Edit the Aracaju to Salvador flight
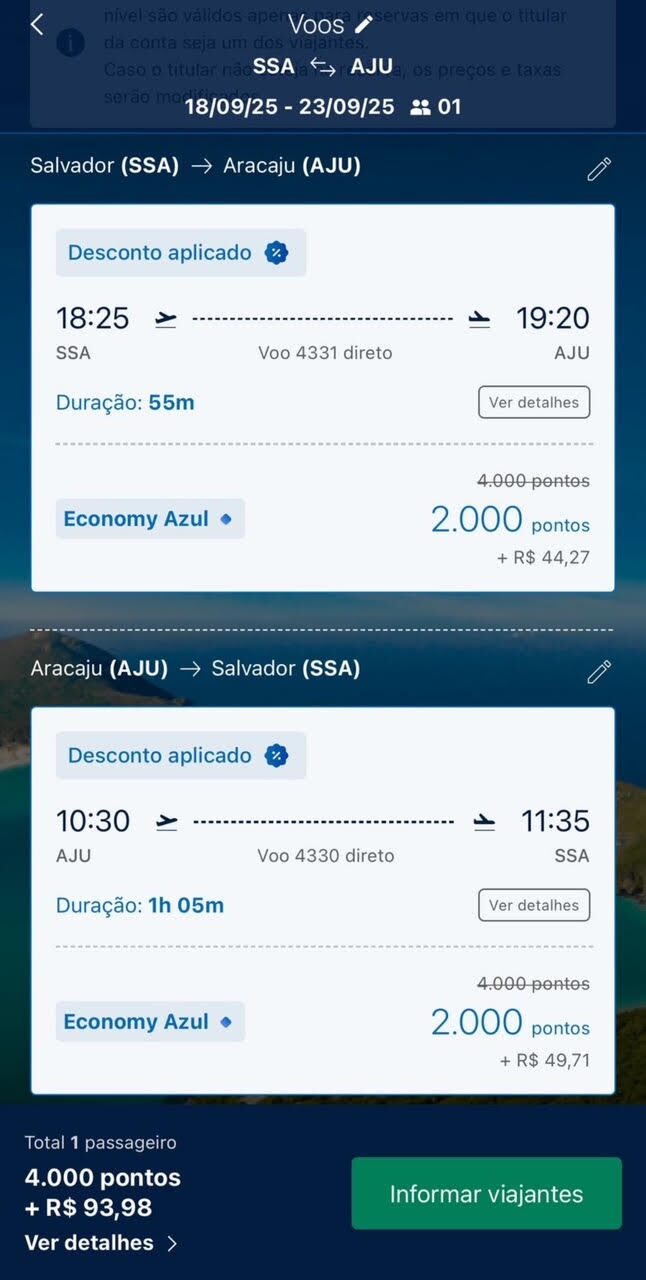This screenshot has width=646, height=1280. pyautogui.click(x=598, y=672)
